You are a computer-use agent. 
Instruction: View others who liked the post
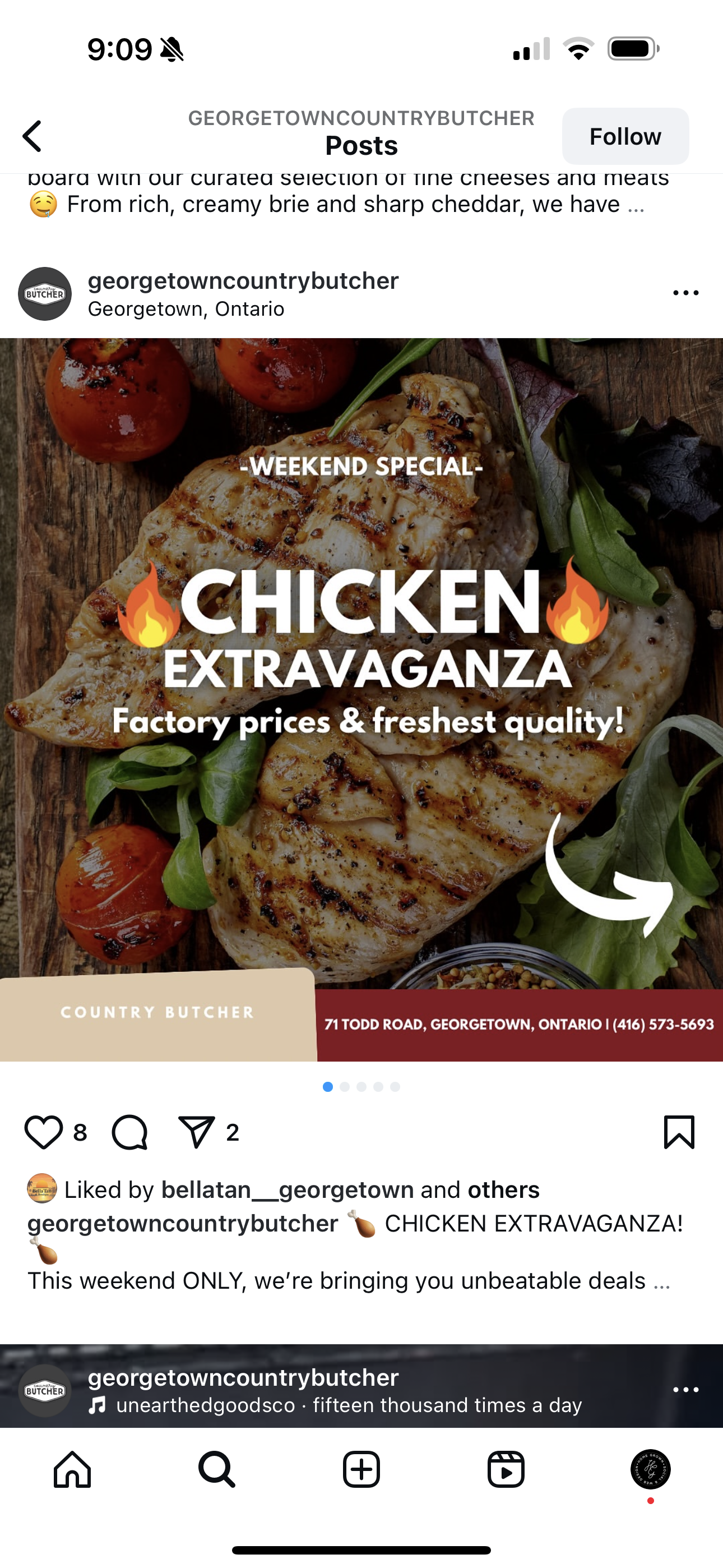(503, 1189)
